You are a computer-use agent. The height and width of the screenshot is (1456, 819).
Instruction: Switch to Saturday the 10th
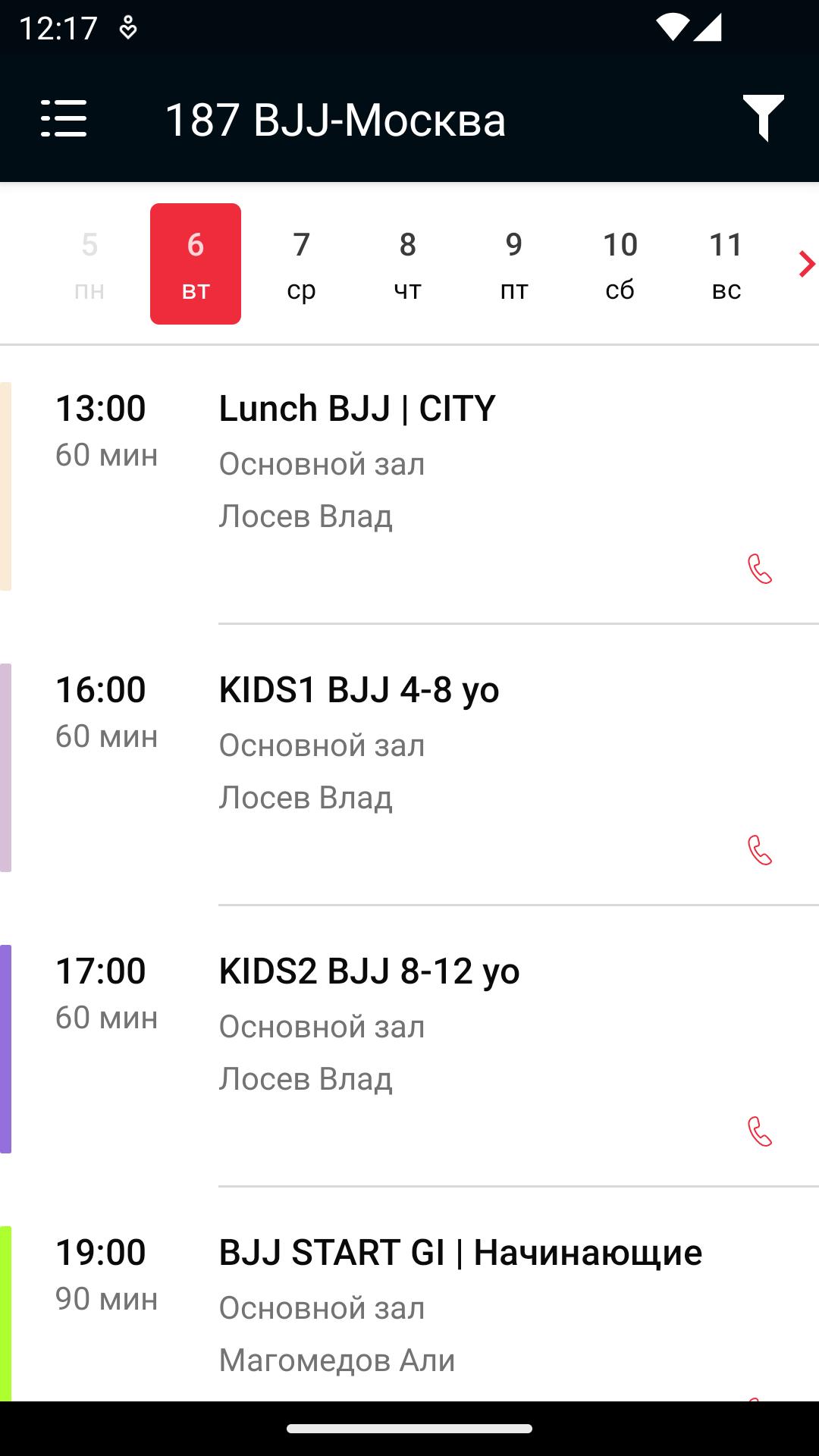pos(620,264)
